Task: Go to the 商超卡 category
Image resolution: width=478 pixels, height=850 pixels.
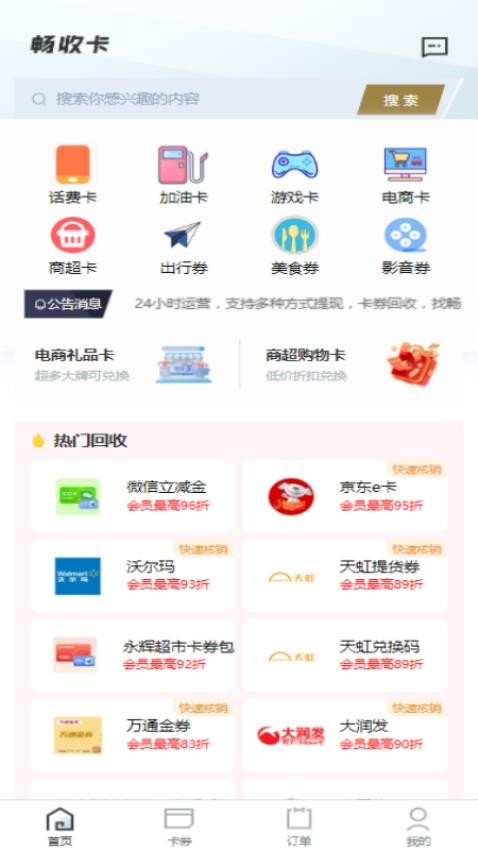Action: (73, 246)
